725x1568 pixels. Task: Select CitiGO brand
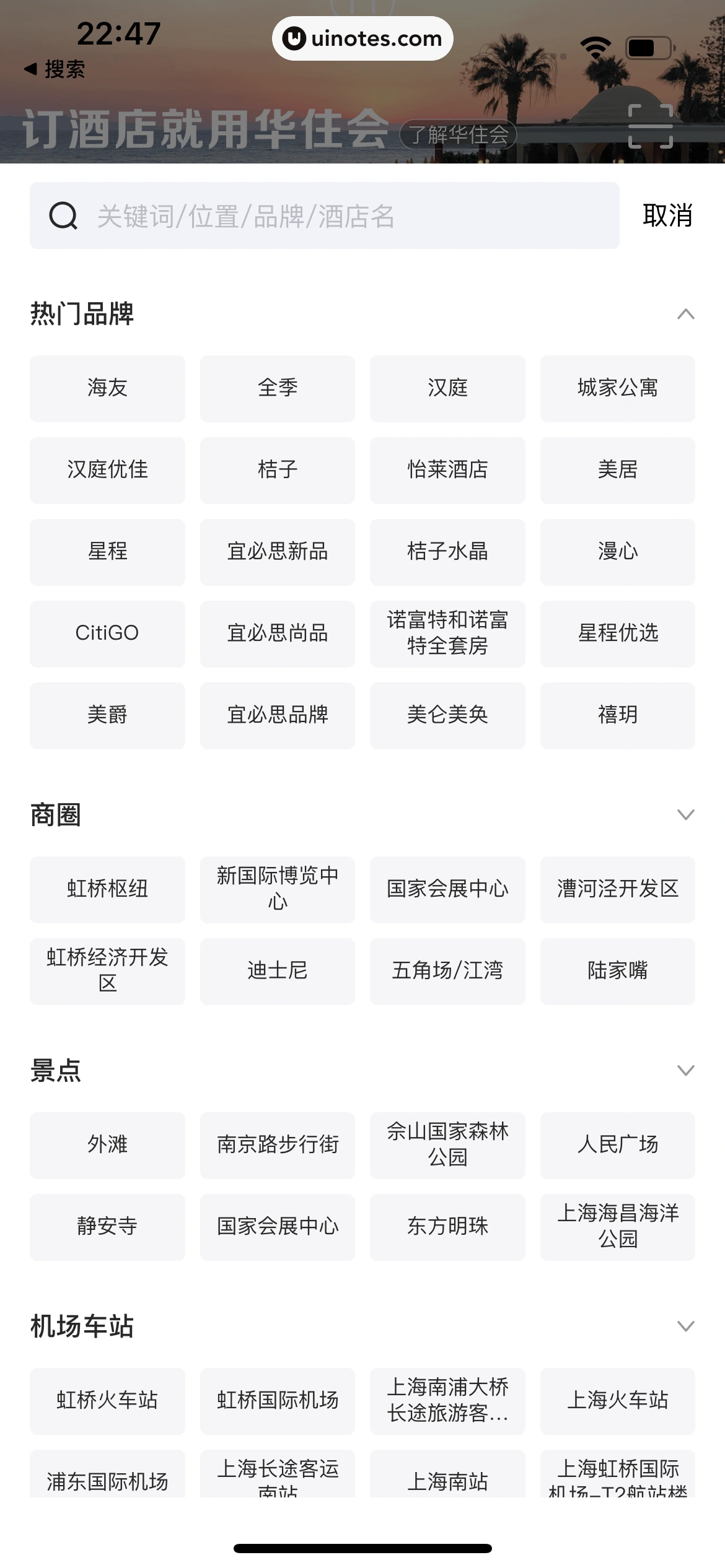click(107, 634)
